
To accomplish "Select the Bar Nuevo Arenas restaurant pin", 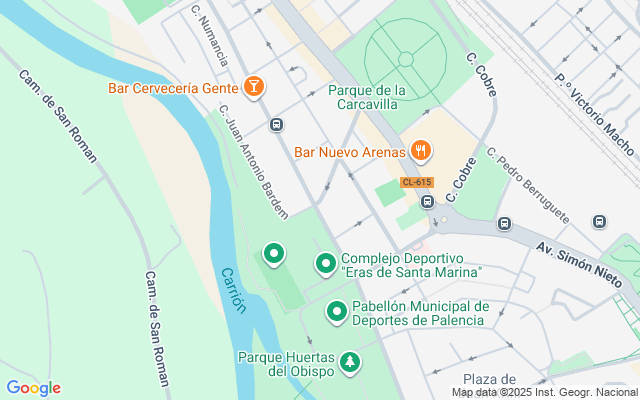I will (x=420, y=152).
